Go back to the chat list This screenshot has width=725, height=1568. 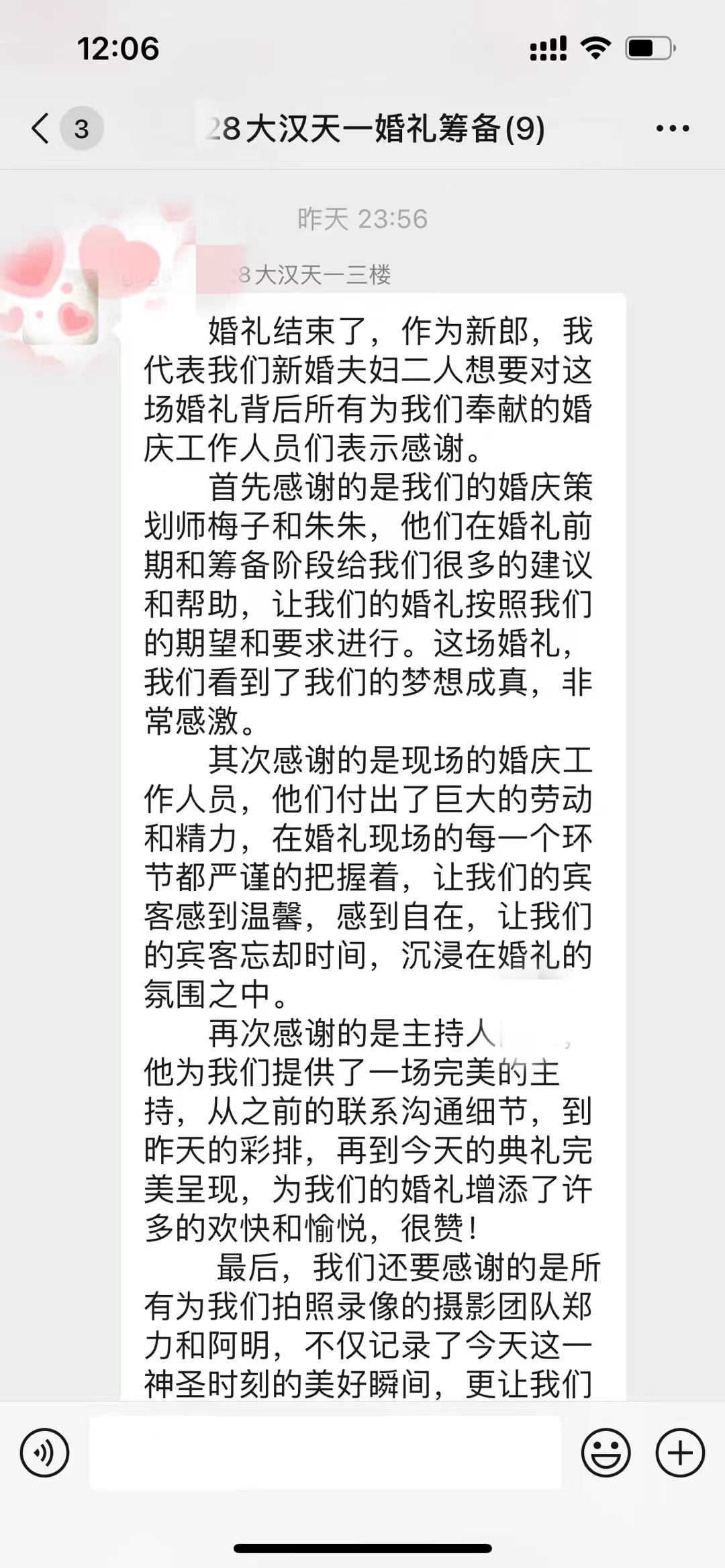[x=42, y=128]
